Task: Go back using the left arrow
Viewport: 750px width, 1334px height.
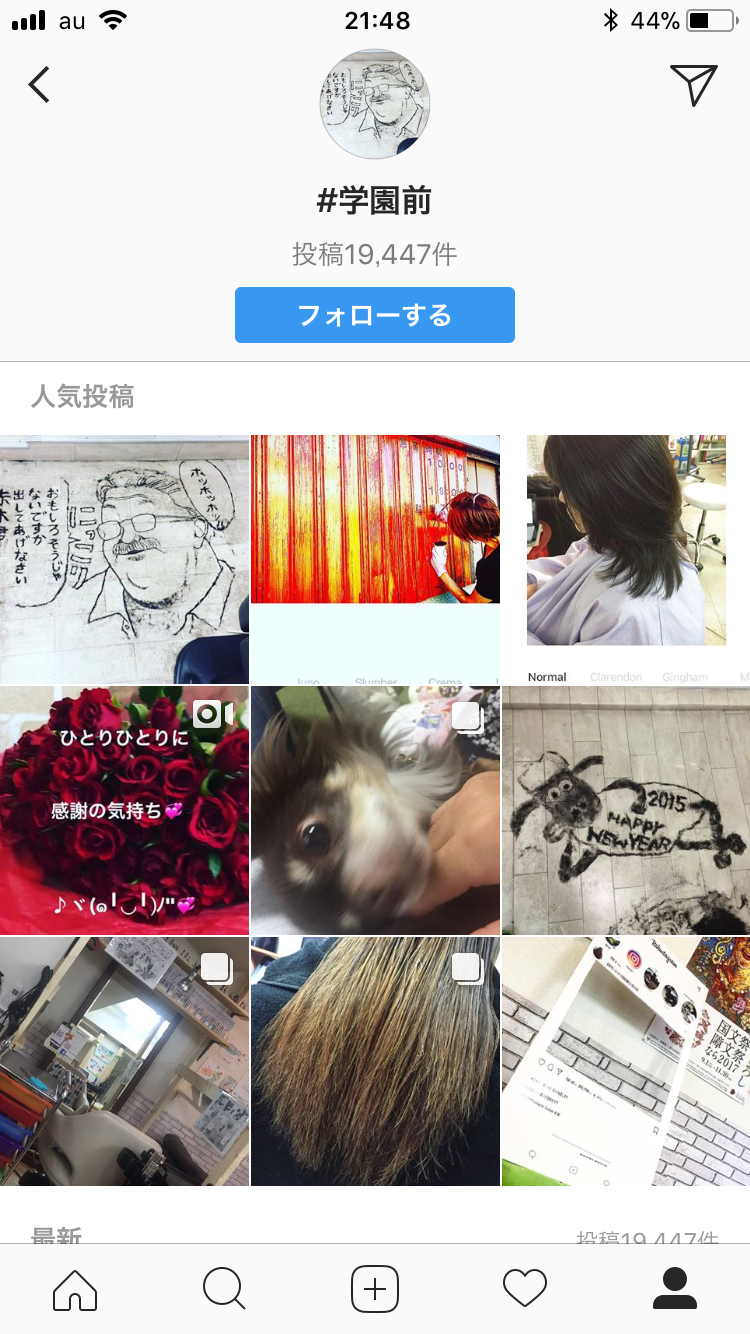Action: [x=40, y=85]
